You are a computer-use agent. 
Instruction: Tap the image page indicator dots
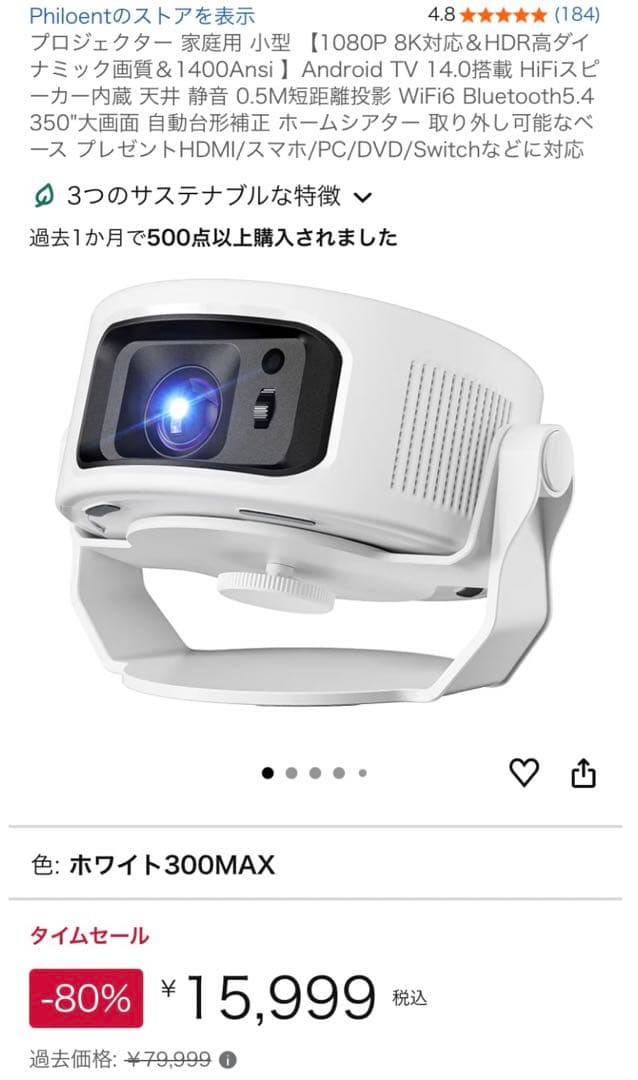315,773
